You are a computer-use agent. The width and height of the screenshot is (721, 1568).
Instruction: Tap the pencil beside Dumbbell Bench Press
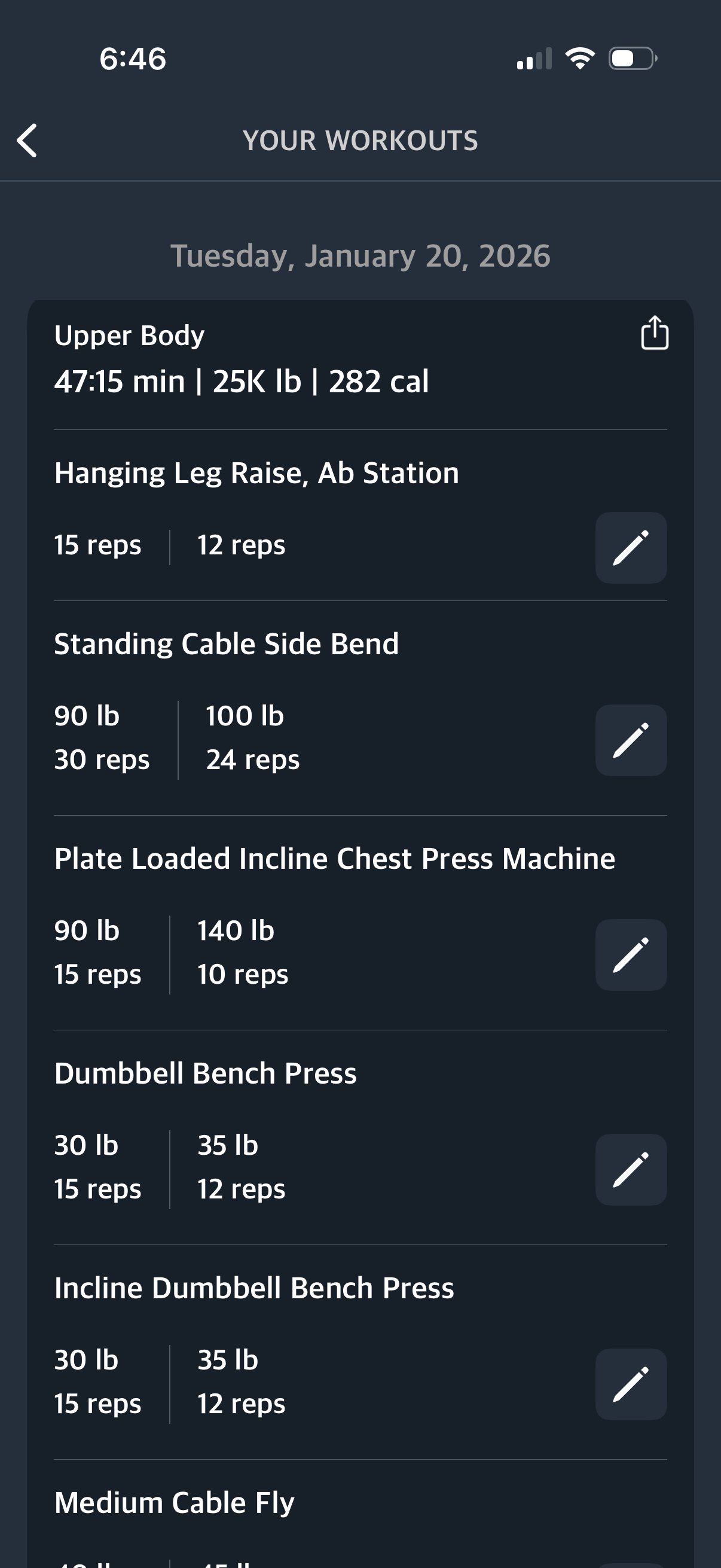pyautogui.click(x=630, y=1169)
